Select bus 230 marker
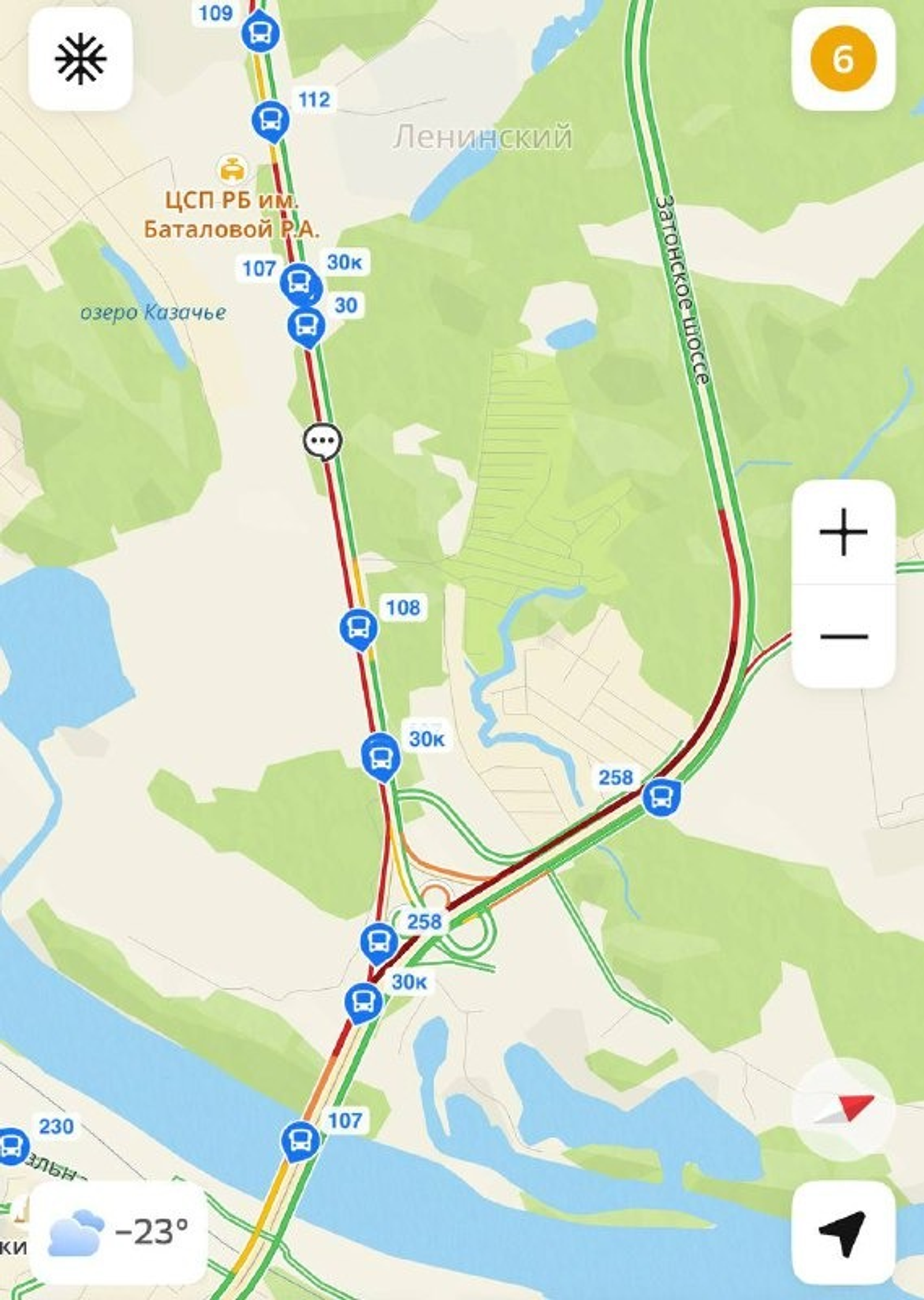Screen dimensions: 924x1300 (x=12, y=1146)
